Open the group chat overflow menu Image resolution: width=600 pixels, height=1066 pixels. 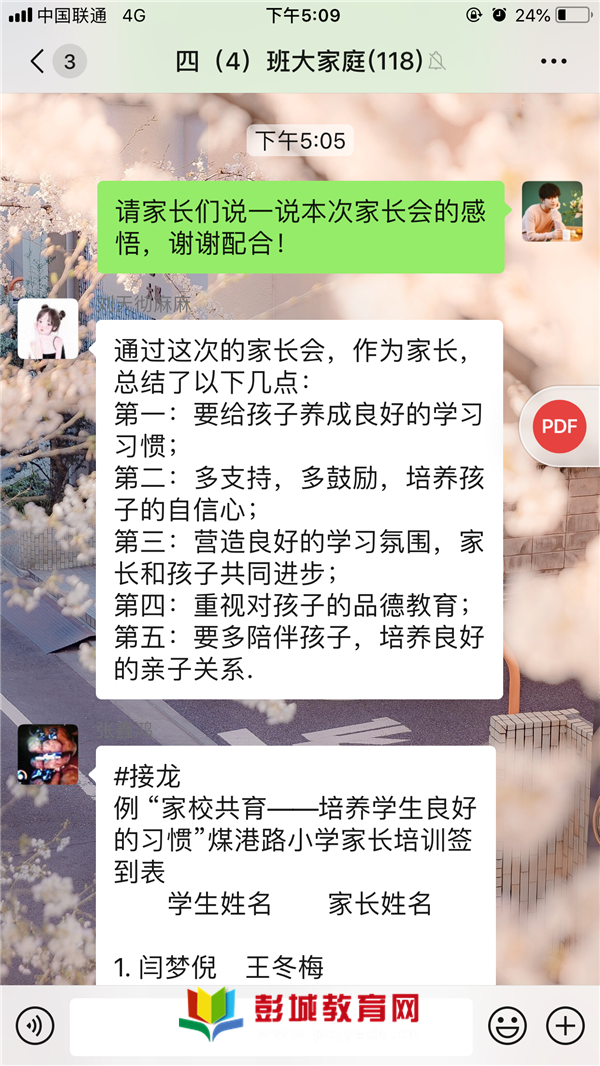coord(553,62)
